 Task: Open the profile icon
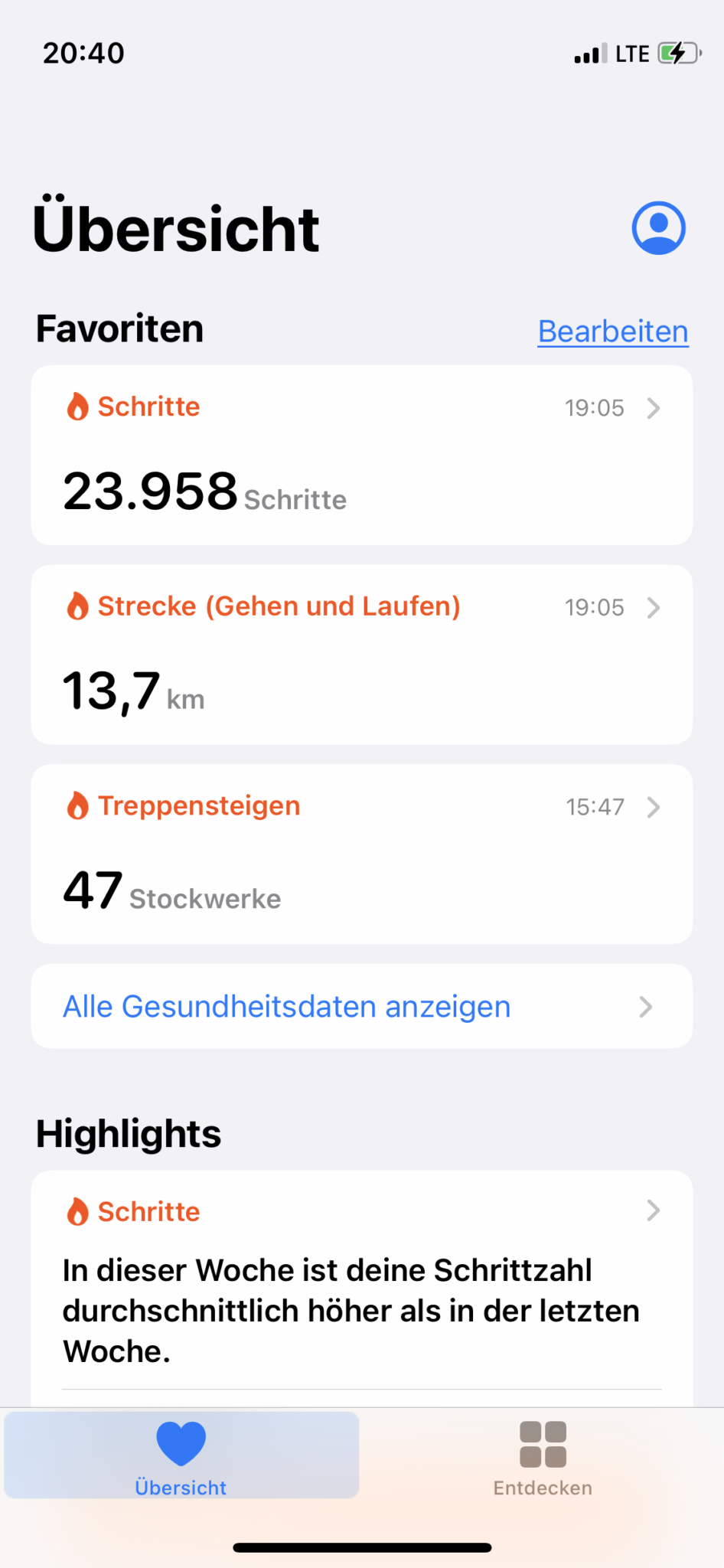[x=658, y=228]
